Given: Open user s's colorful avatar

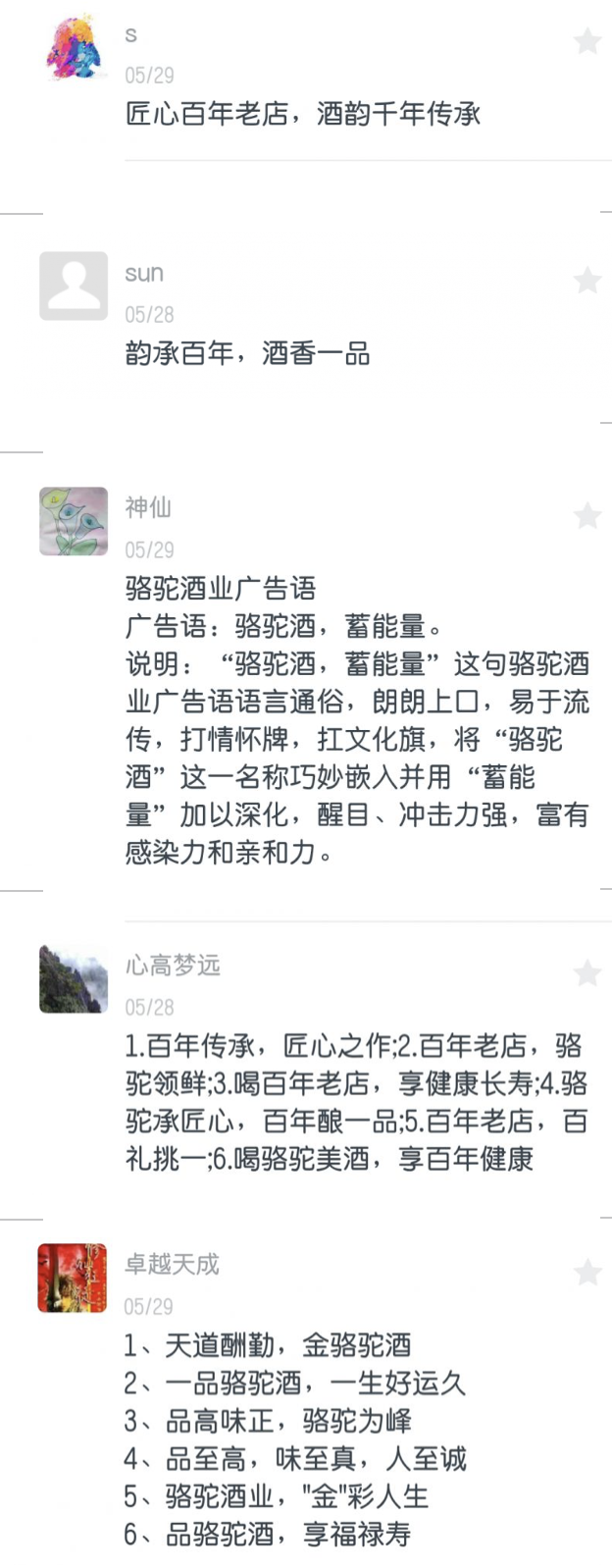Looking at the screenshot, I should 74,47.
